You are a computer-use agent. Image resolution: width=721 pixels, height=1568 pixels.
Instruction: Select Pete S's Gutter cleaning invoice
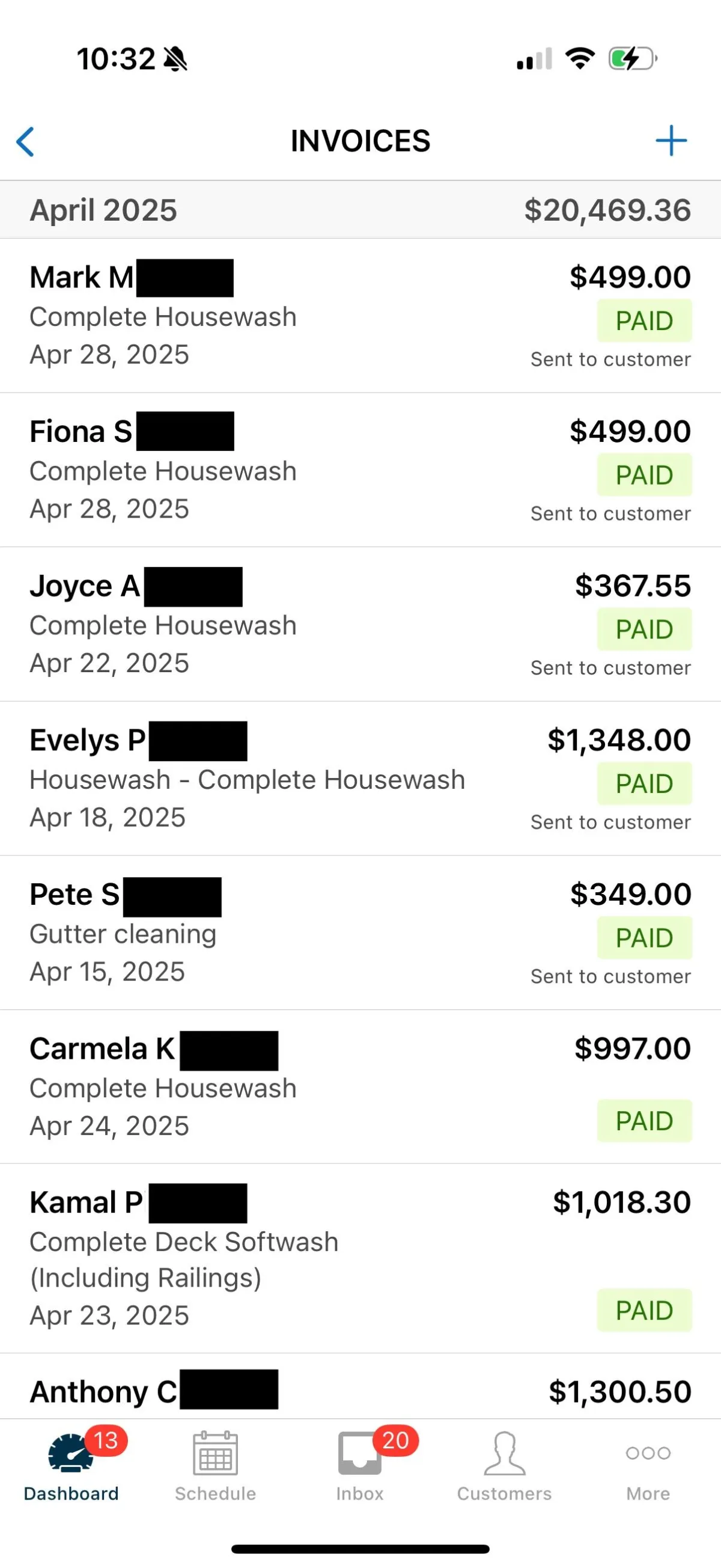click(x=360, y=933)
